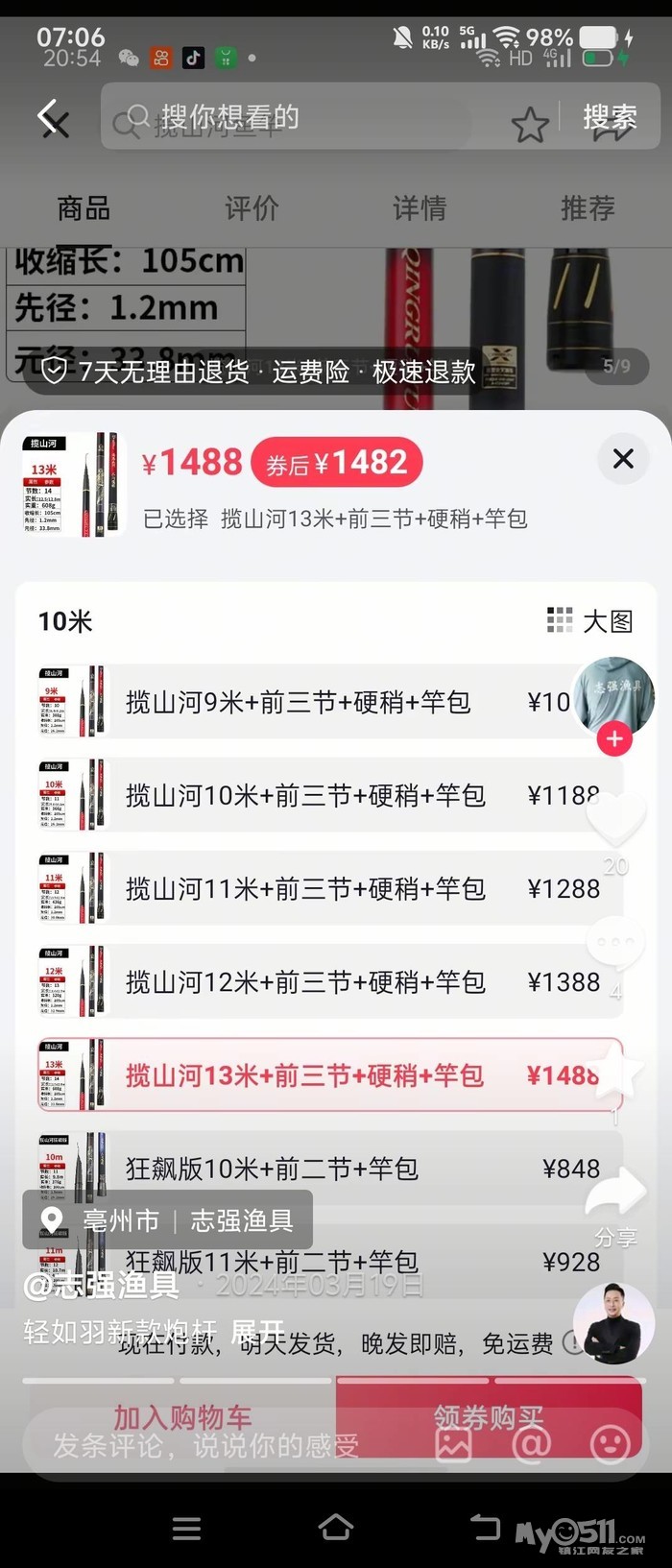
Task: Open the @志强渔具 username
Action: click(x=101, y=1285)
